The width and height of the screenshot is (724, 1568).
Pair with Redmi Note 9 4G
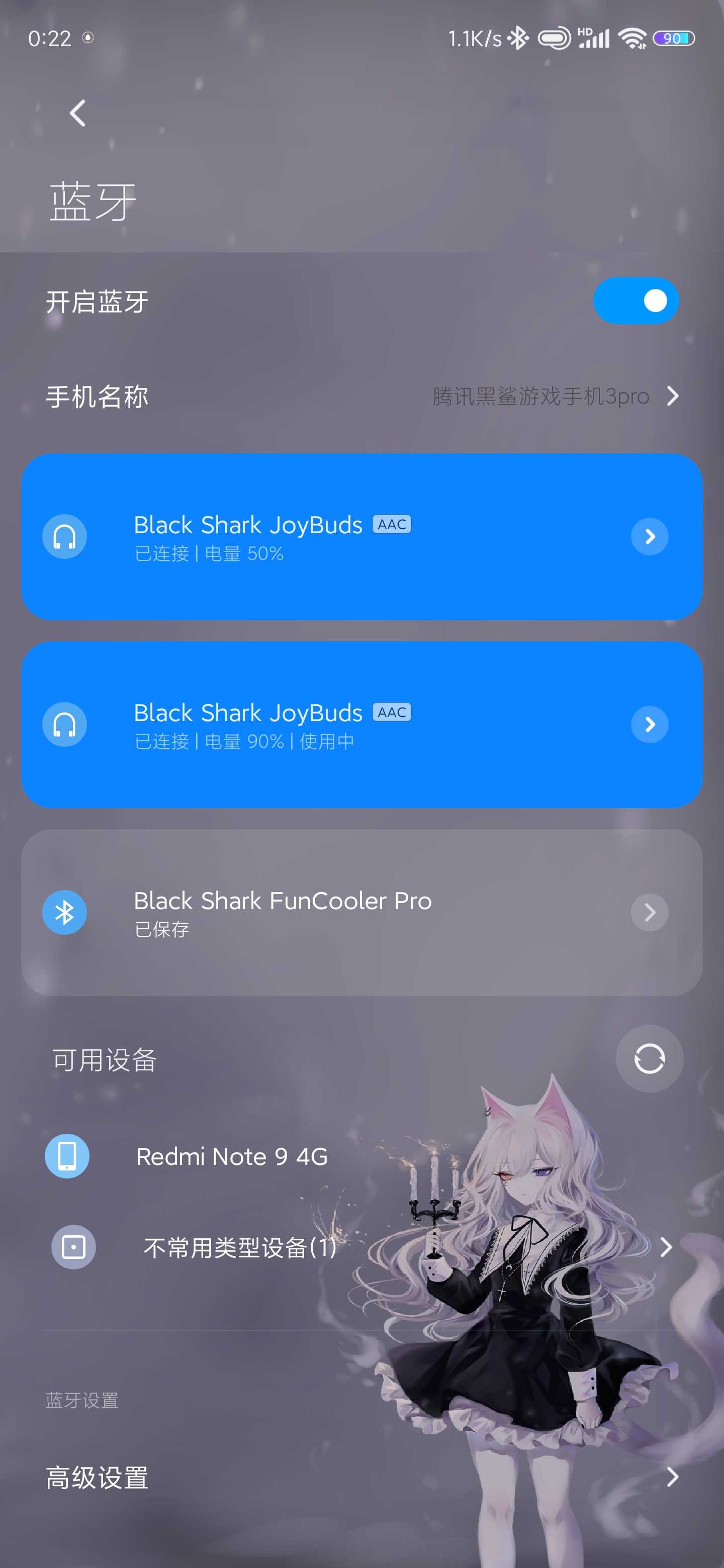coord(231,1156)
